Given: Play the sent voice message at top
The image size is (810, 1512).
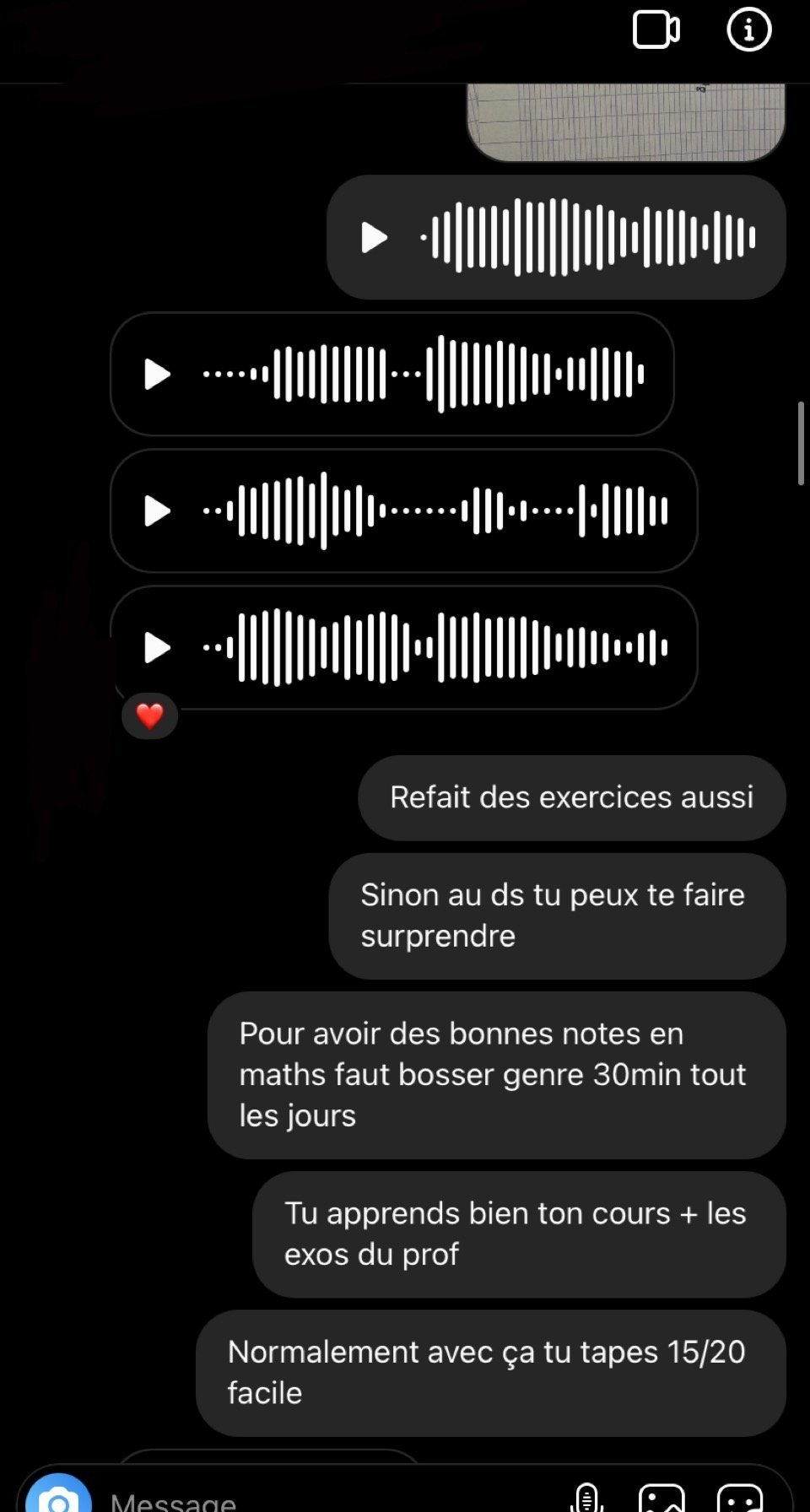Looking at the screenshot, I should tap(375, 237).
